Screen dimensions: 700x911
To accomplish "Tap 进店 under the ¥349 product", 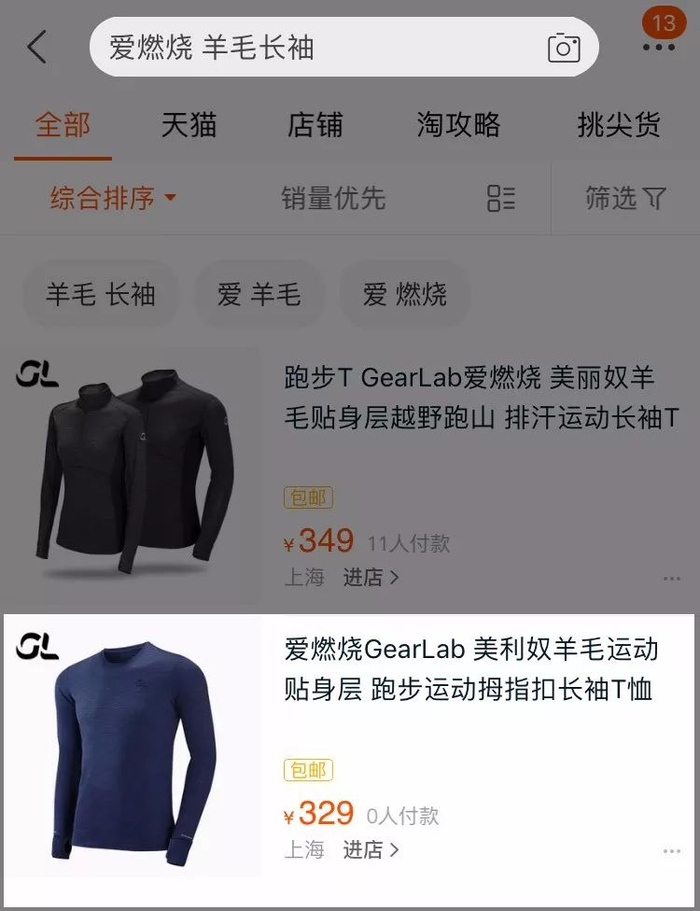I will pyautogui.click(x=371, y=578).
